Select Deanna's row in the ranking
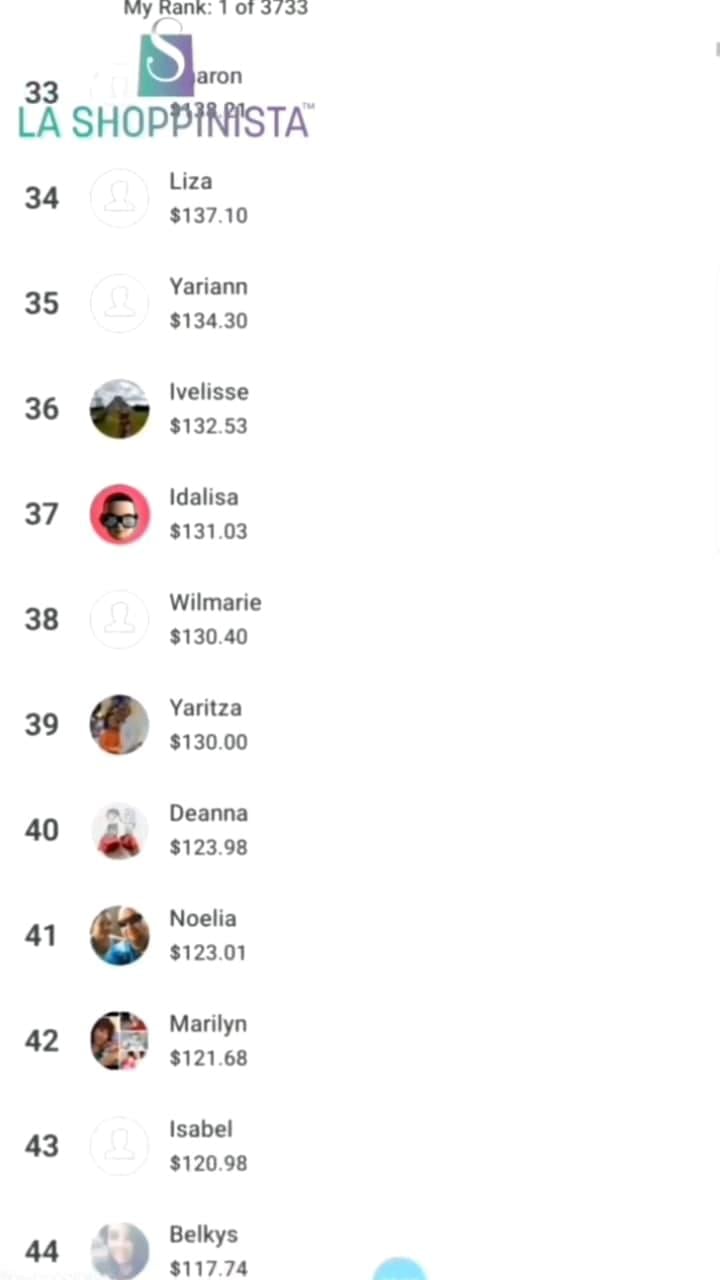Image resolution: width=720 pixels, height=1280 pixels. pos(360,830)
